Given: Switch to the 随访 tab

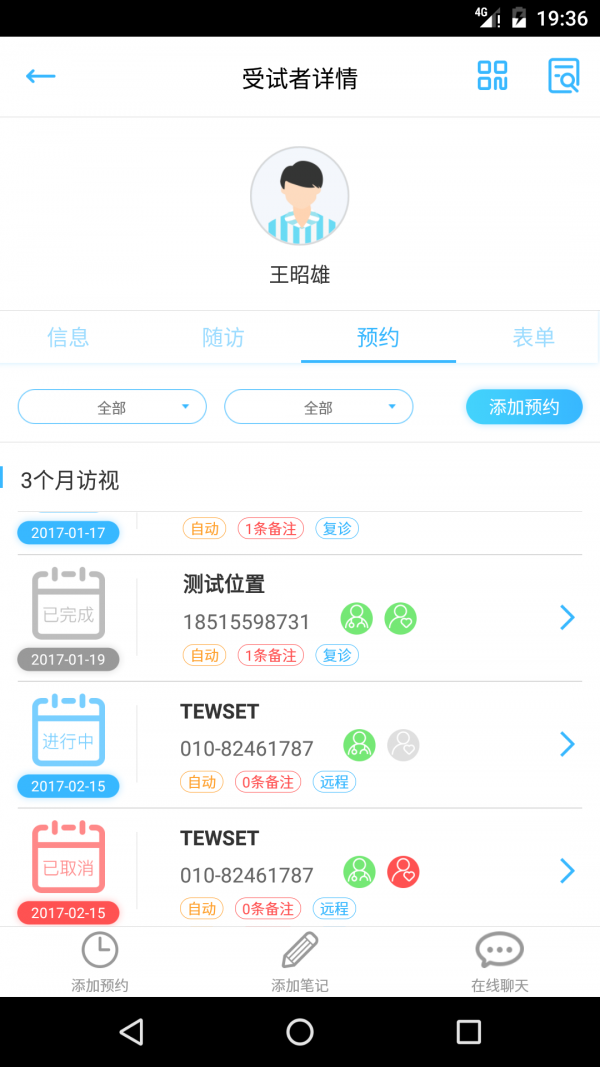Looking at the screenshot, I should pyautogui.click(x=223, y=337).
